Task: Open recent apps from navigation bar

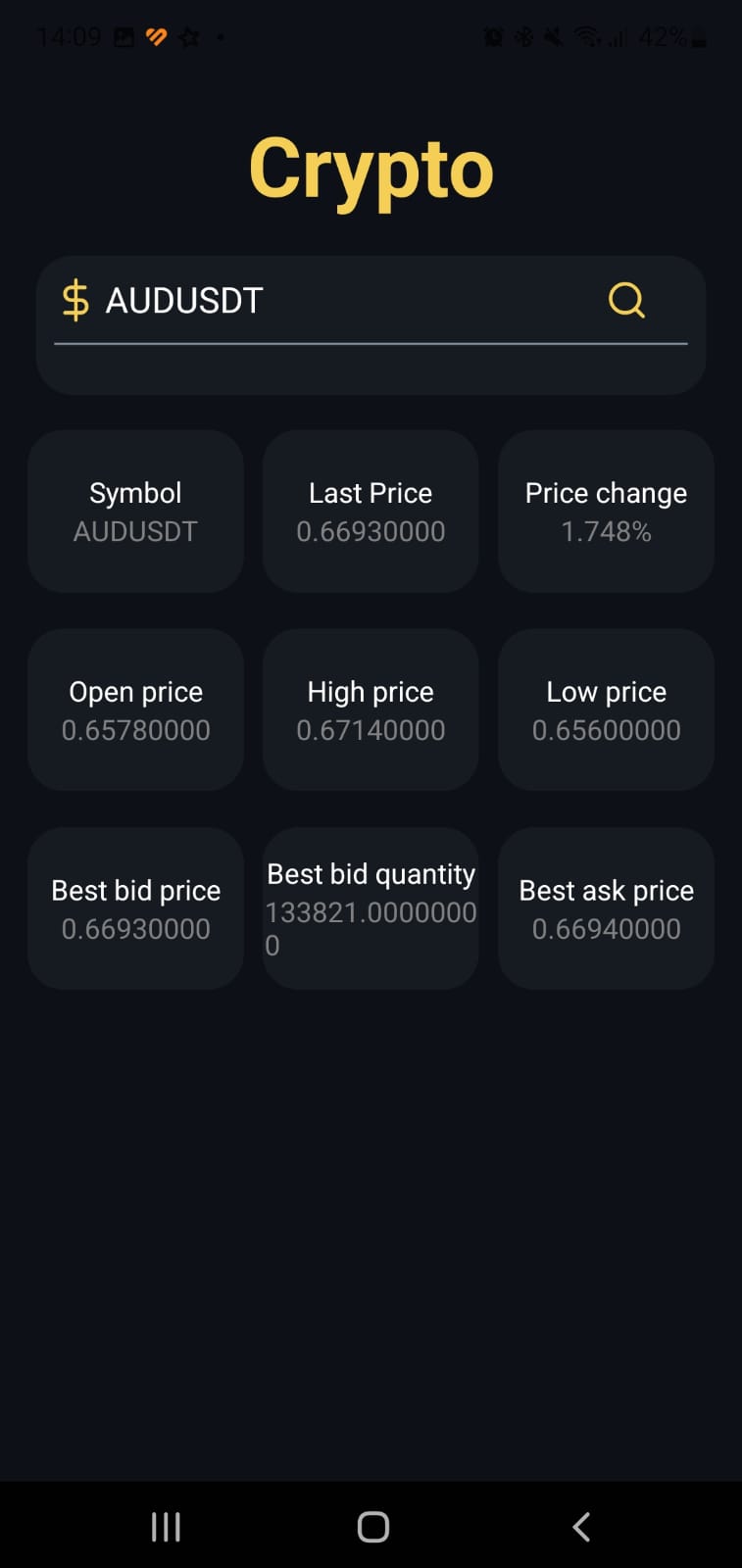Action: [x=166, y=1526]
